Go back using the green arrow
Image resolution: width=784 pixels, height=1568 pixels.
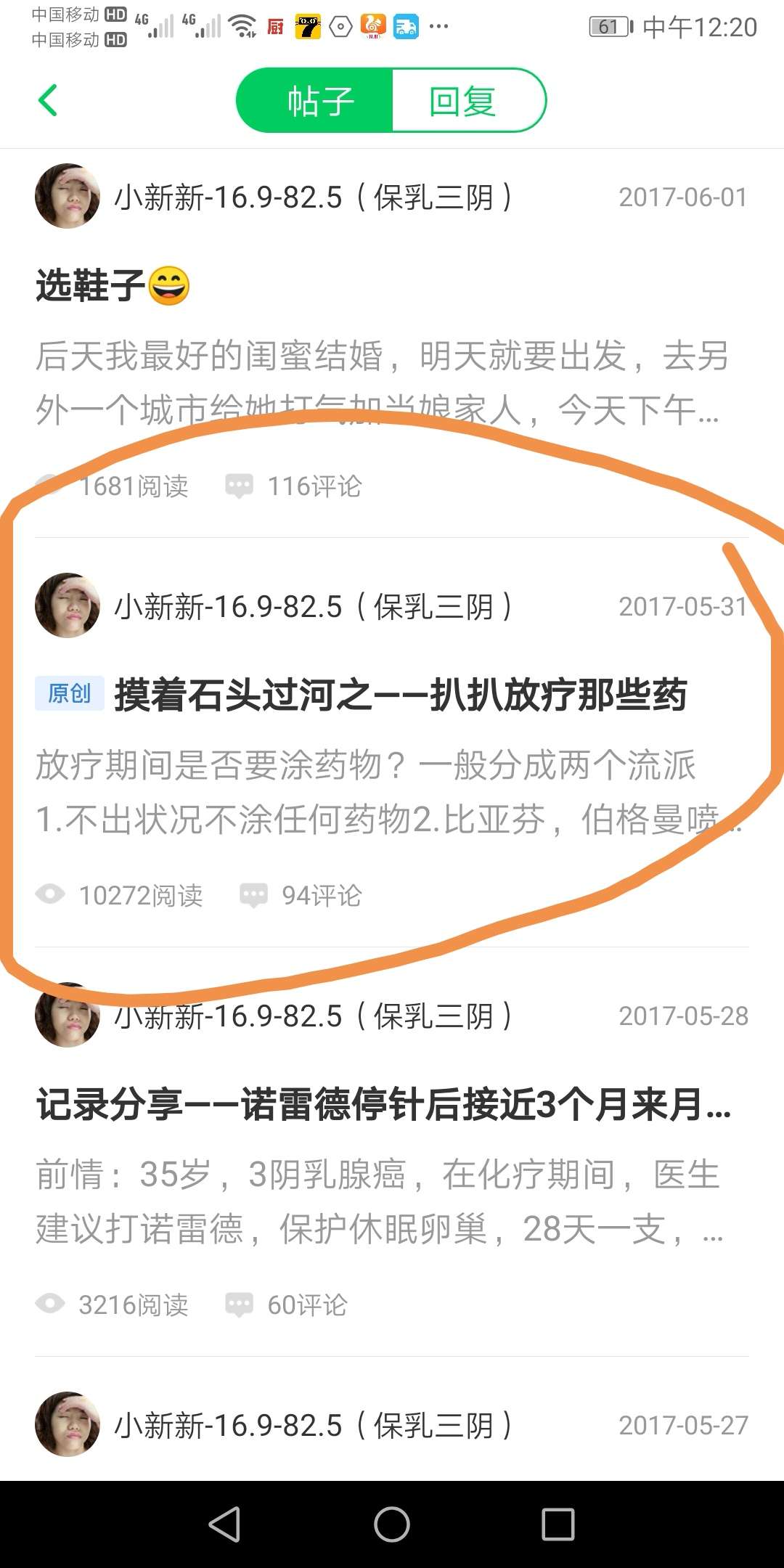48,100
